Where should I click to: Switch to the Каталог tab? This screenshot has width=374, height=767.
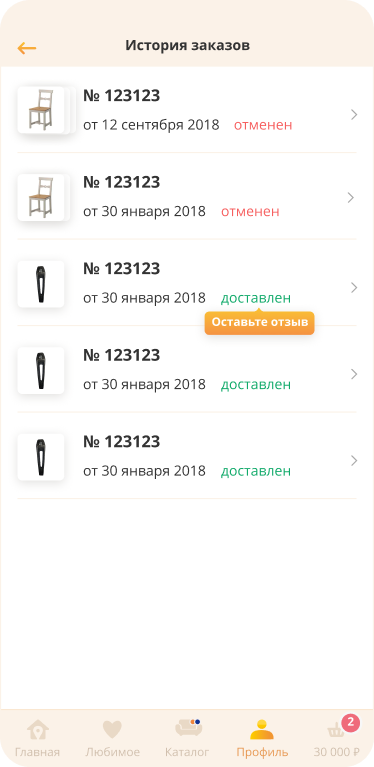(187, 738)
